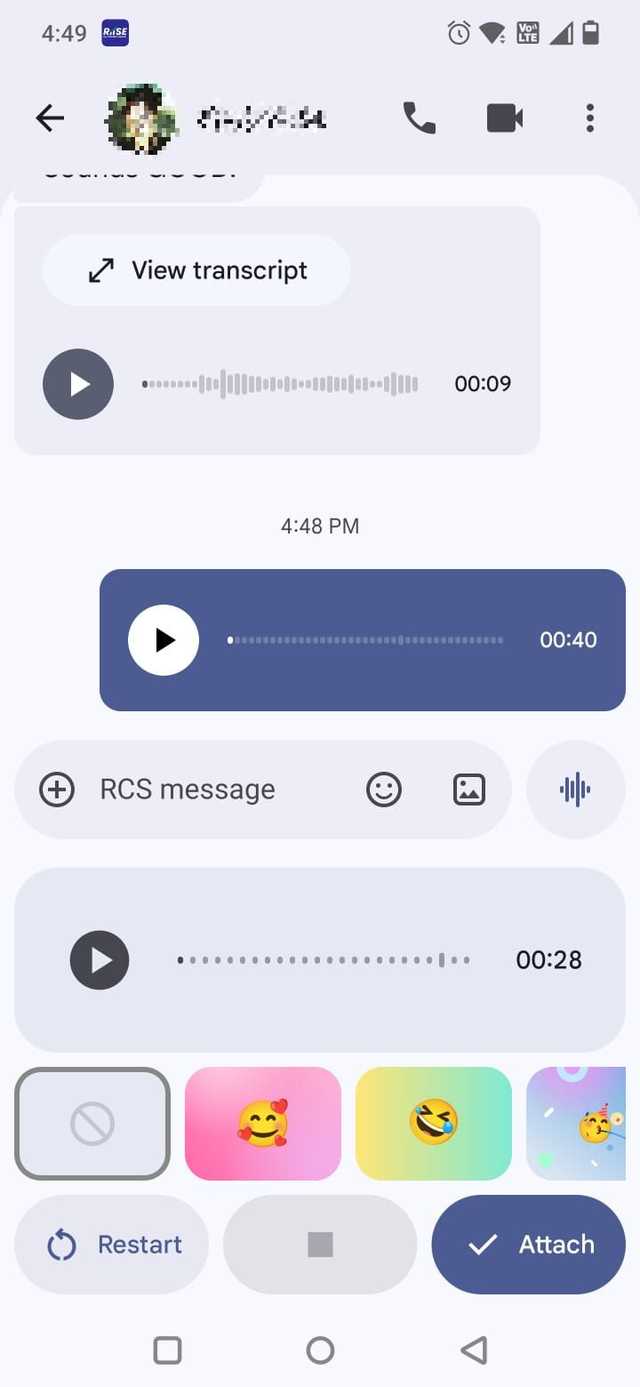Attach the recorded voice message
This screenshot has width=640, height=1387.
(x=528, y=1245)
